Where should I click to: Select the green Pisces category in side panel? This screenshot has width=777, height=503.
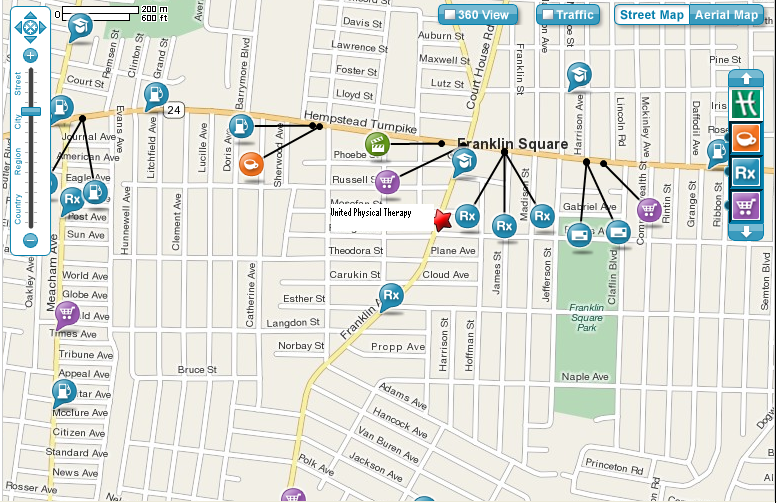[x=745, y=104]
